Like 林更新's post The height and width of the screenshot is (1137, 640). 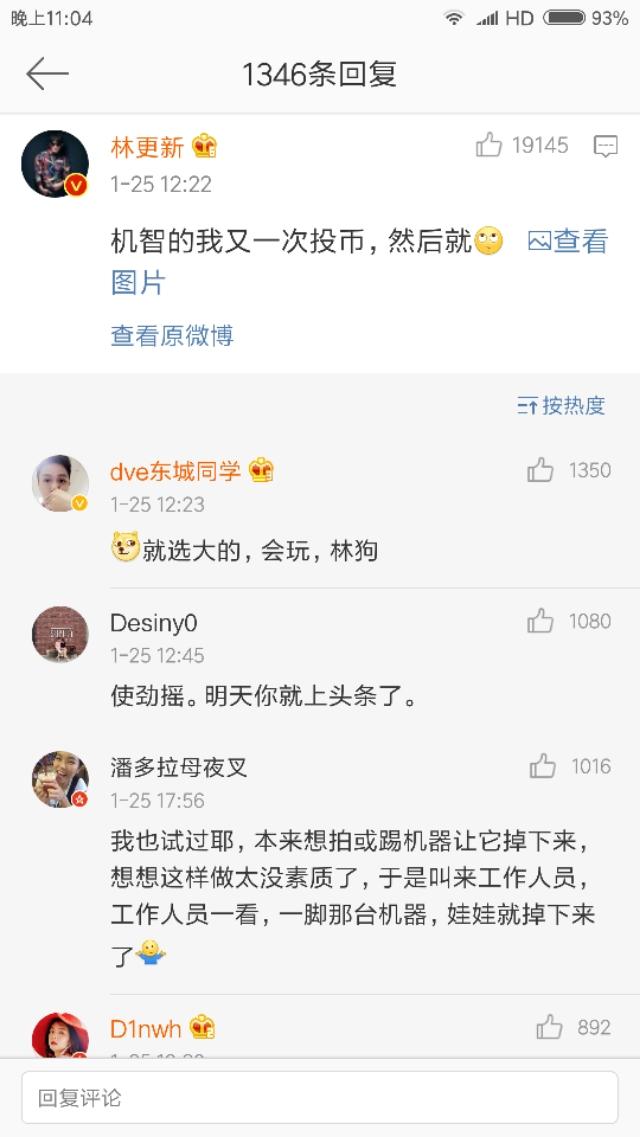click(489, 146)
